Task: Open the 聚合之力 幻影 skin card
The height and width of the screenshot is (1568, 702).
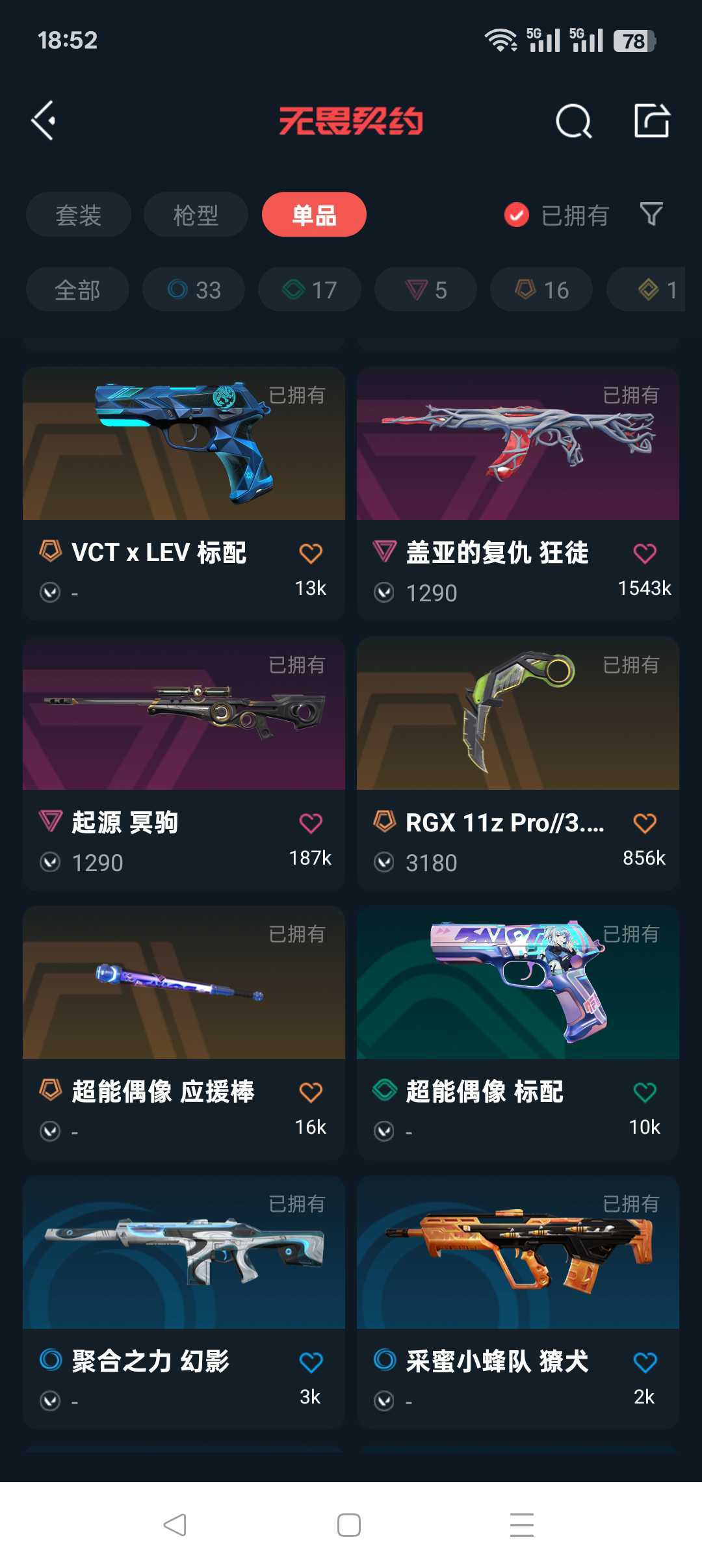Action: 184,1302
